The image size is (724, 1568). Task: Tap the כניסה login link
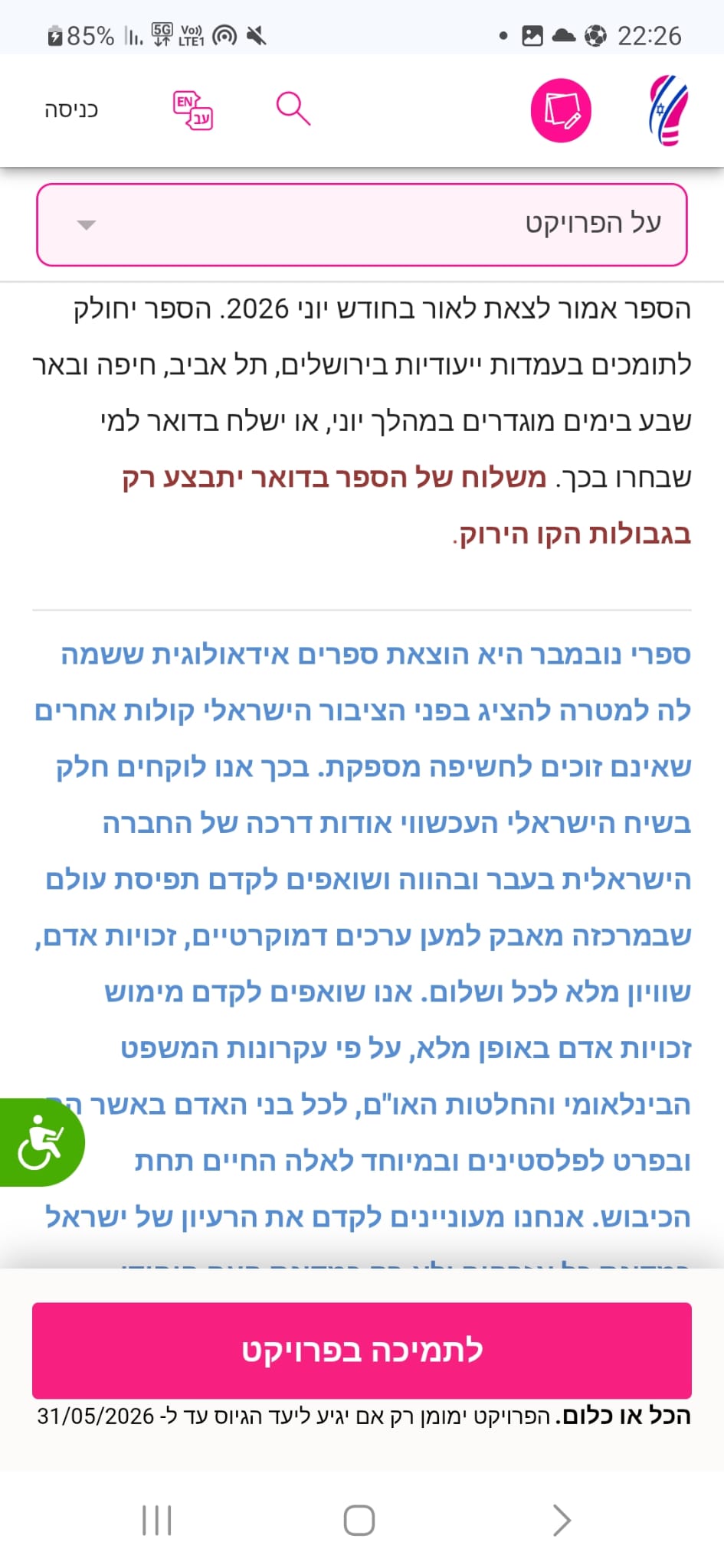71,110
